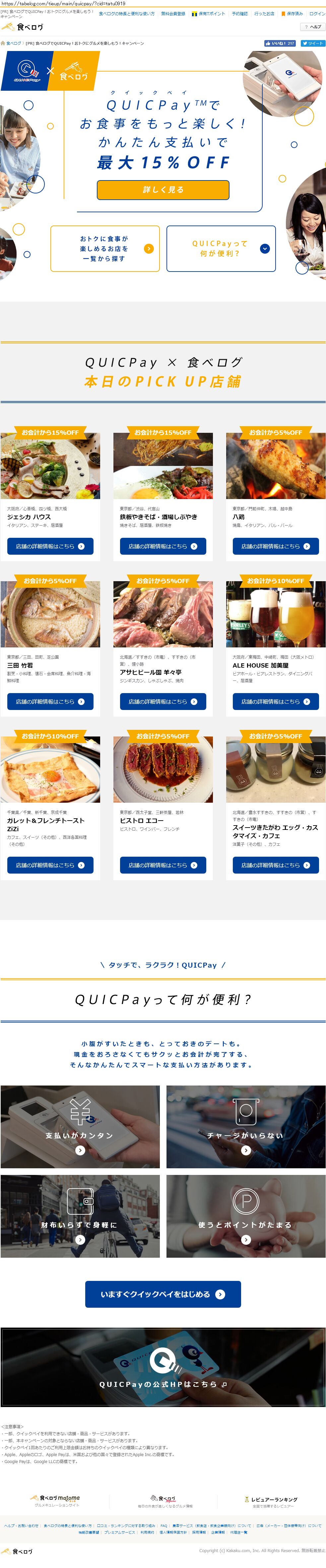Open the 使うとポイントがたまる tile

[x=245, y=1216]
